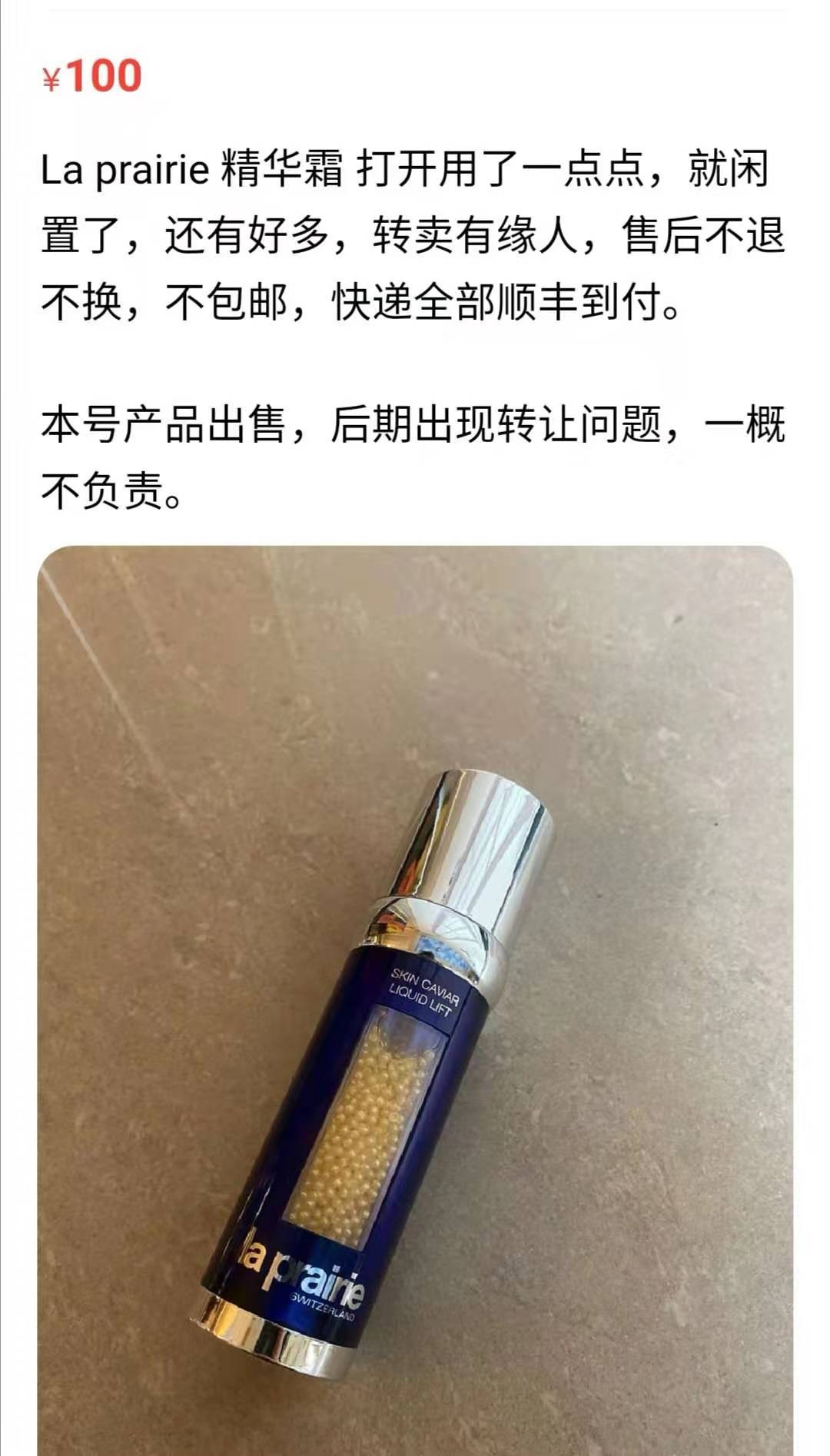
Task: Open the La Prairie bottle product photo
Action: (x=415, y=999)
